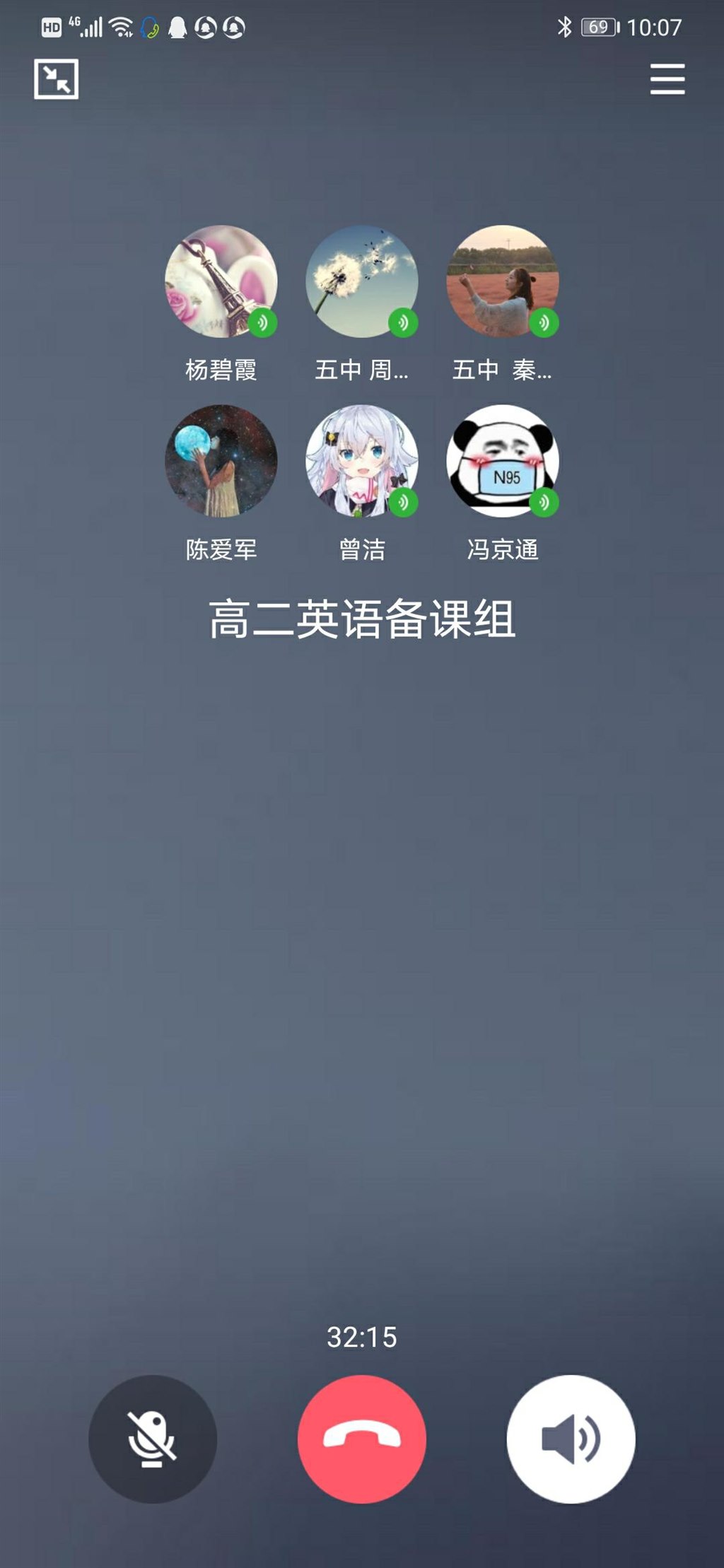Toggle the microphone mute button
Screen dimensions: 724x1568
[x=152, y=1439]
